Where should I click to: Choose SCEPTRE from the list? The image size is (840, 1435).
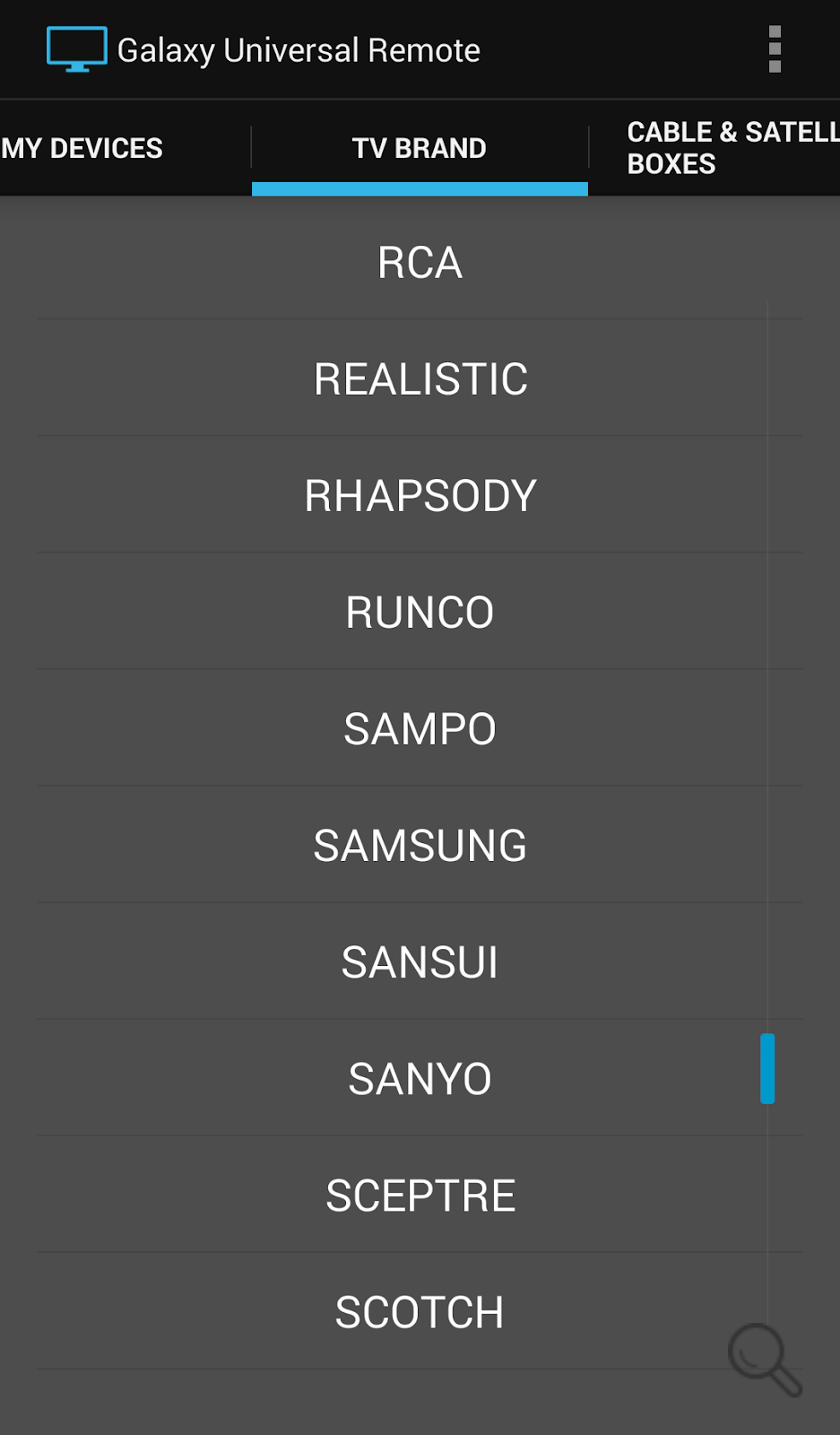(x=420, y=1195)
